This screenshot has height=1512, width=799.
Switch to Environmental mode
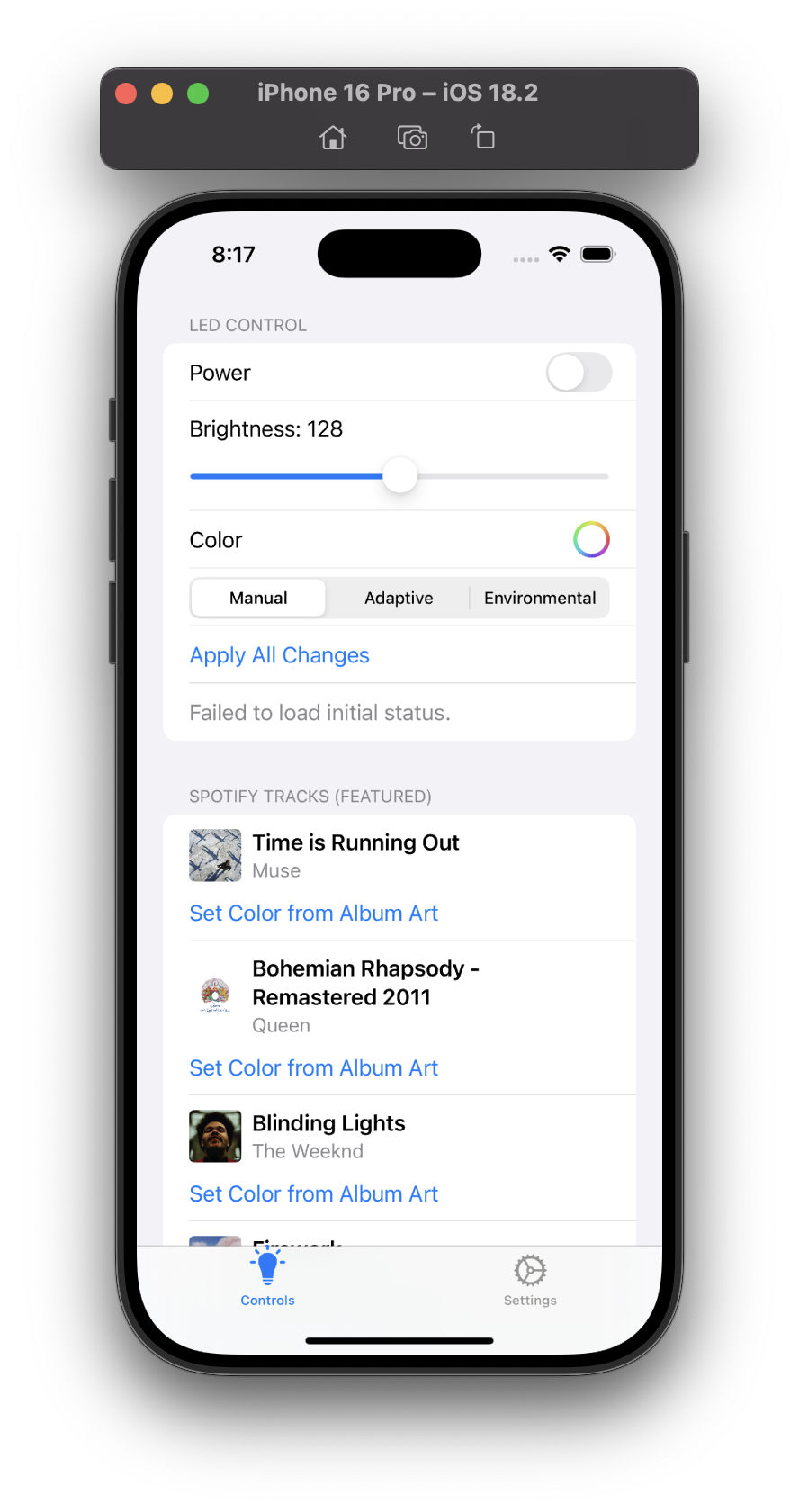pyautogui.click(x=540, y=598)
